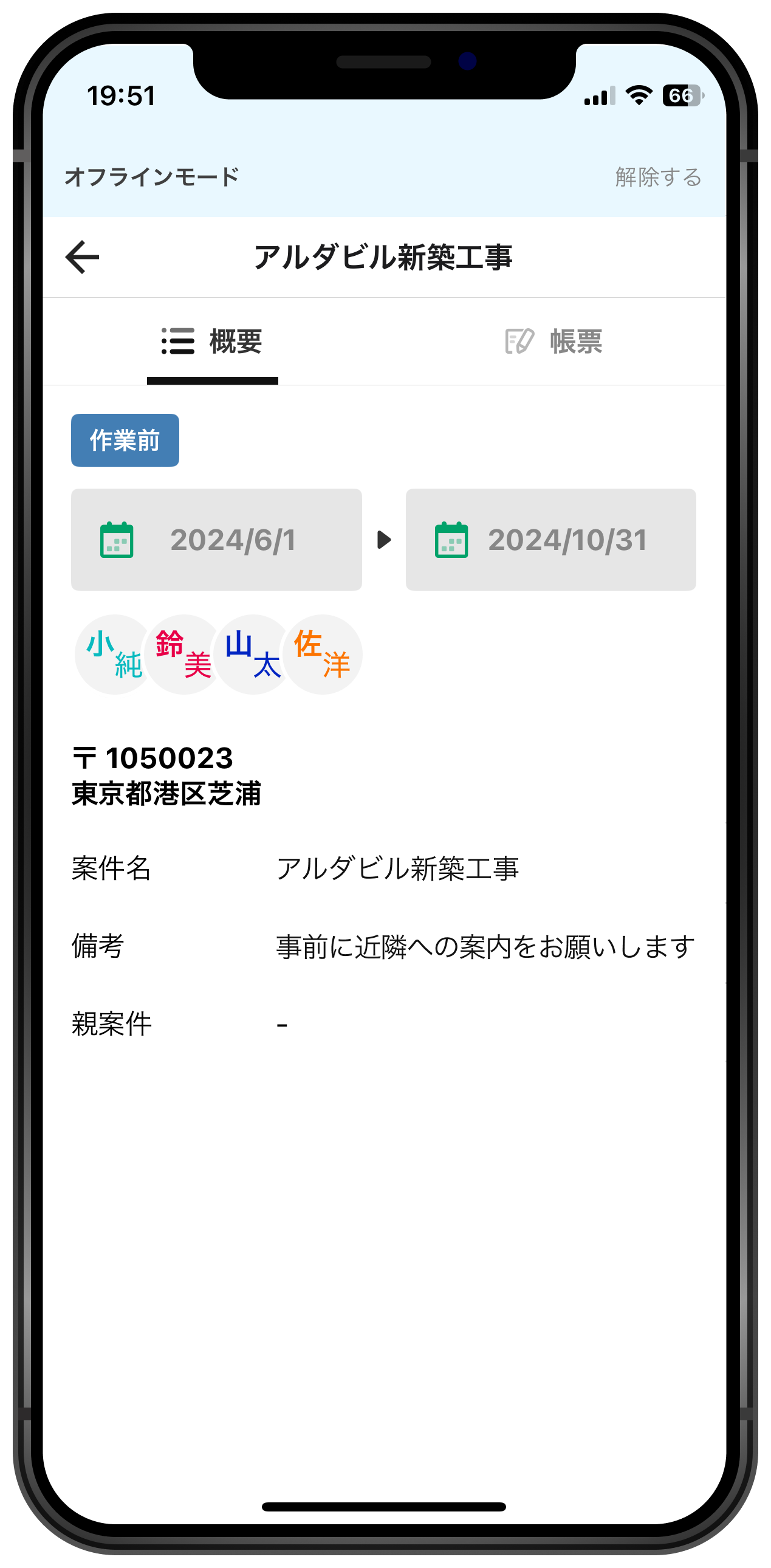Tap the 鈴美 member avatar
The image size is (771, 1568).
tap(183, 655)
